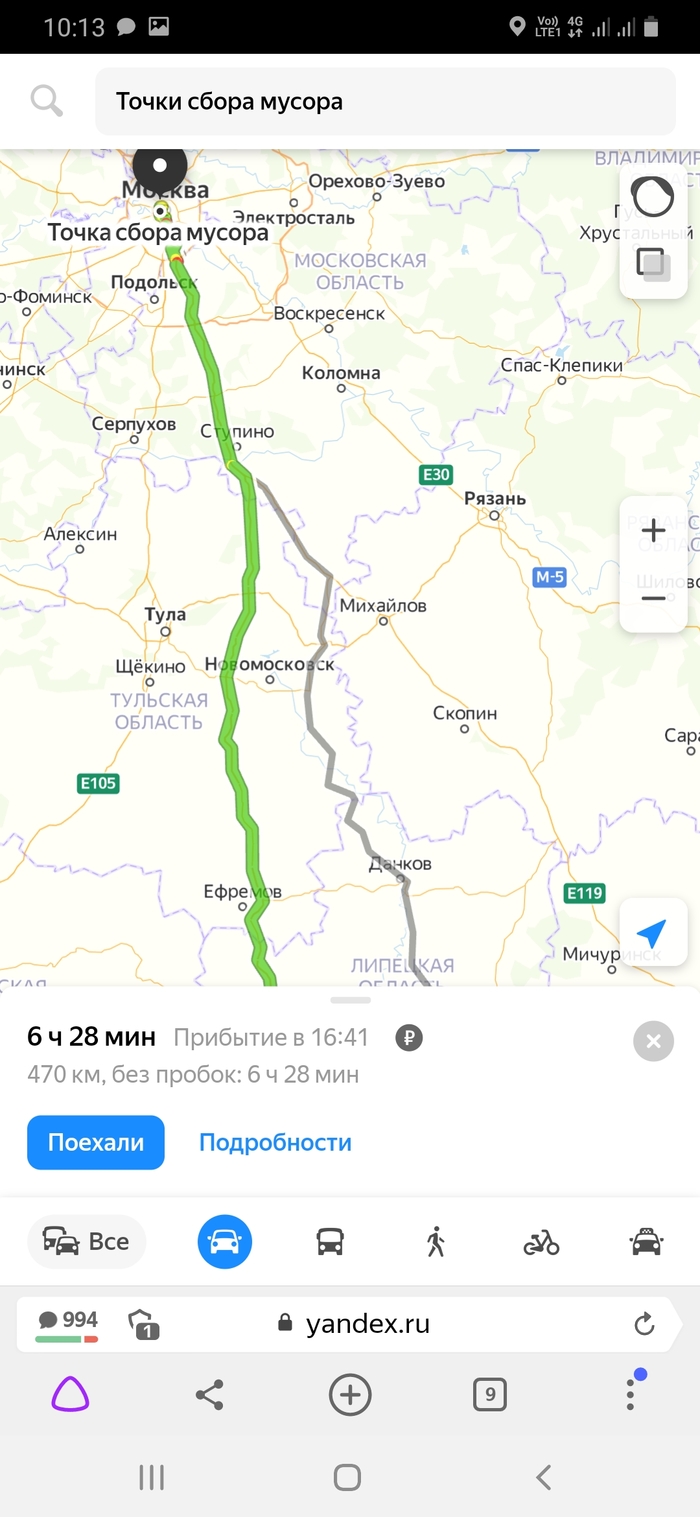The image size is (700, 1517).
Task: Open the map layers button
Action: point(653,264)
